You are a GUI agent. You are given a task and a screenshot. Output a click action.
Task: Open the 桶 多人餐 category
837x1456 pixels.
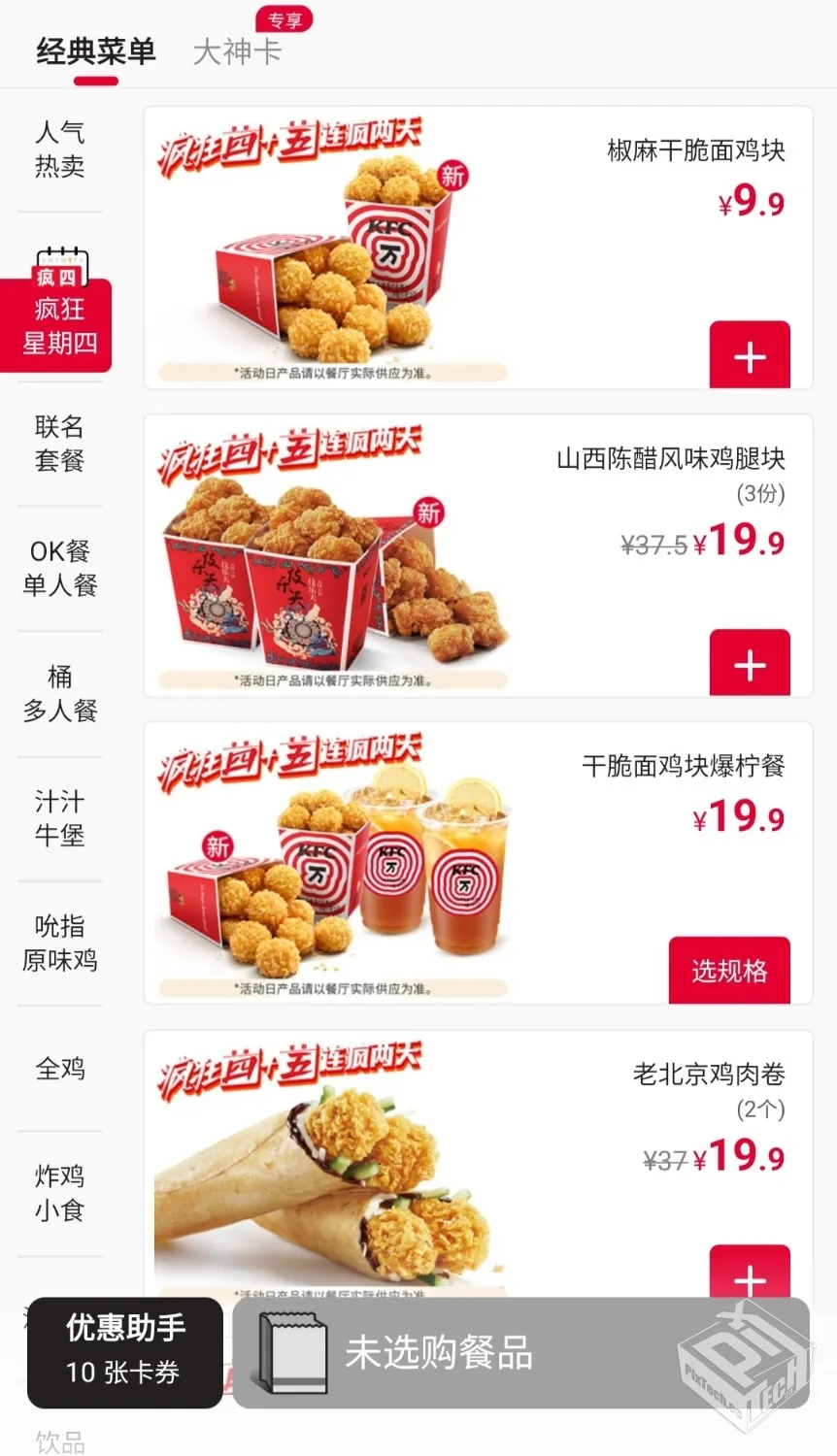60,693
